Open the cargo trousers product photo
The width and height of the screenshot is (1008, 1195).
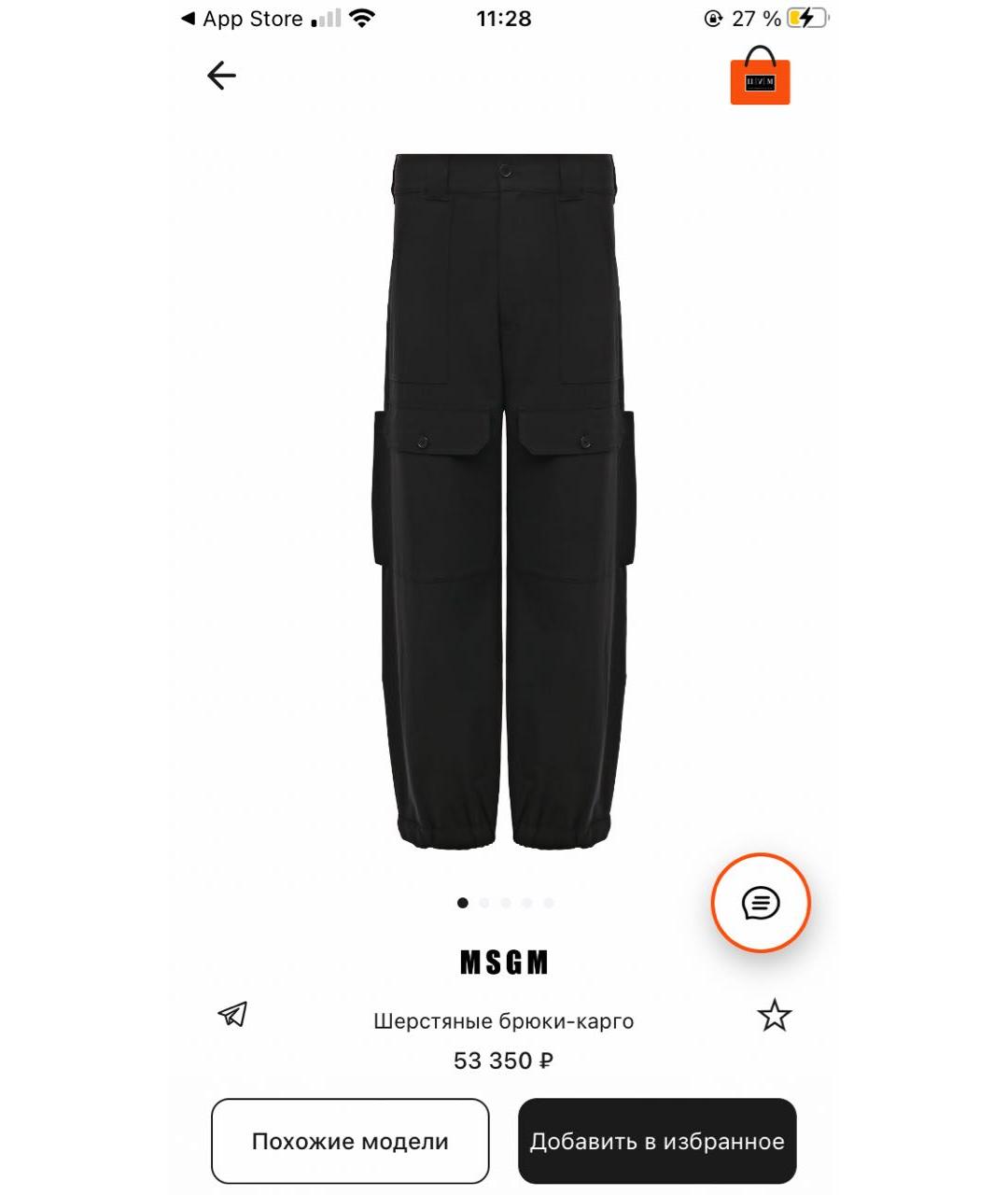click(504, 499)
